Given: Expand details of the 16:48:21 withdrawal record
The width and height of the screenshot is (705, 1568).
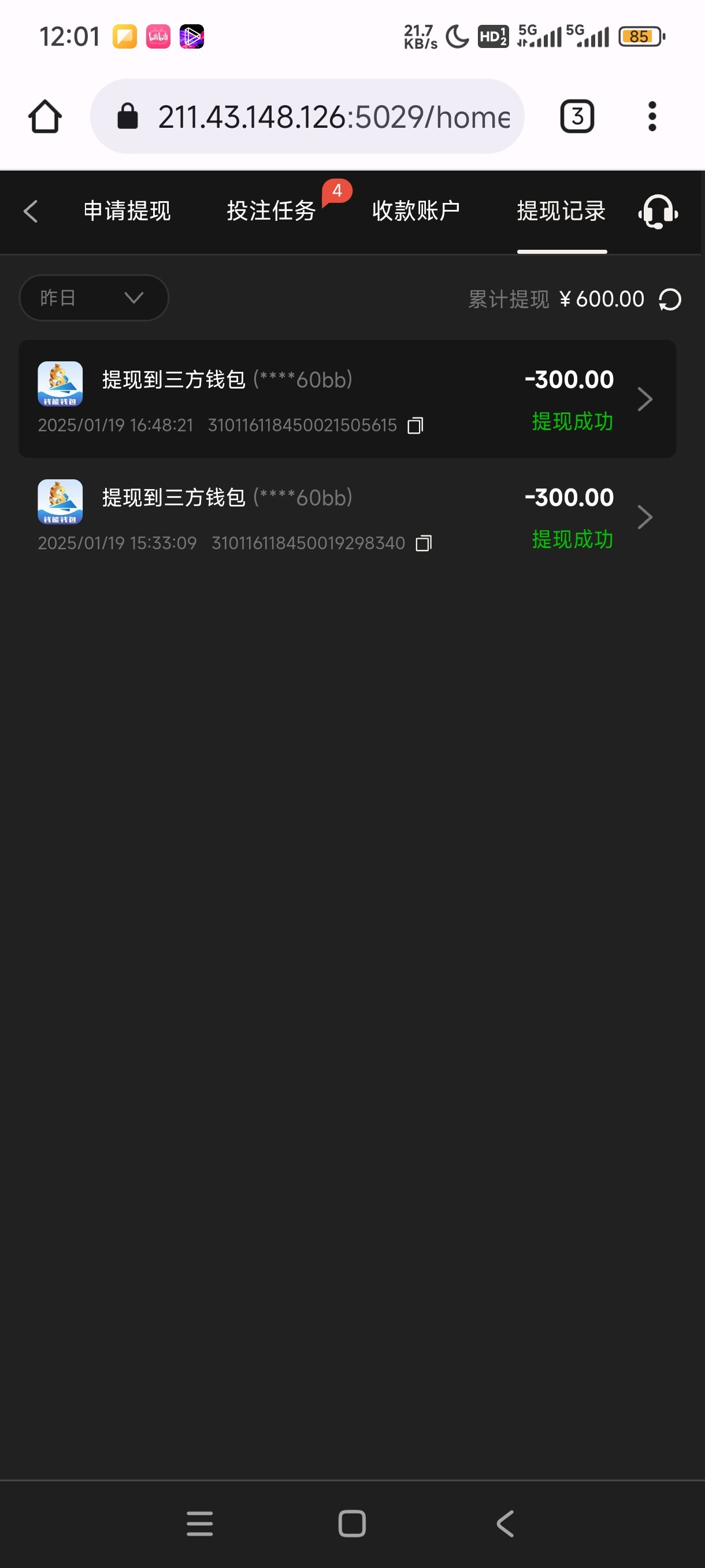Looking at the screenshot, I should tap(645, 399).
